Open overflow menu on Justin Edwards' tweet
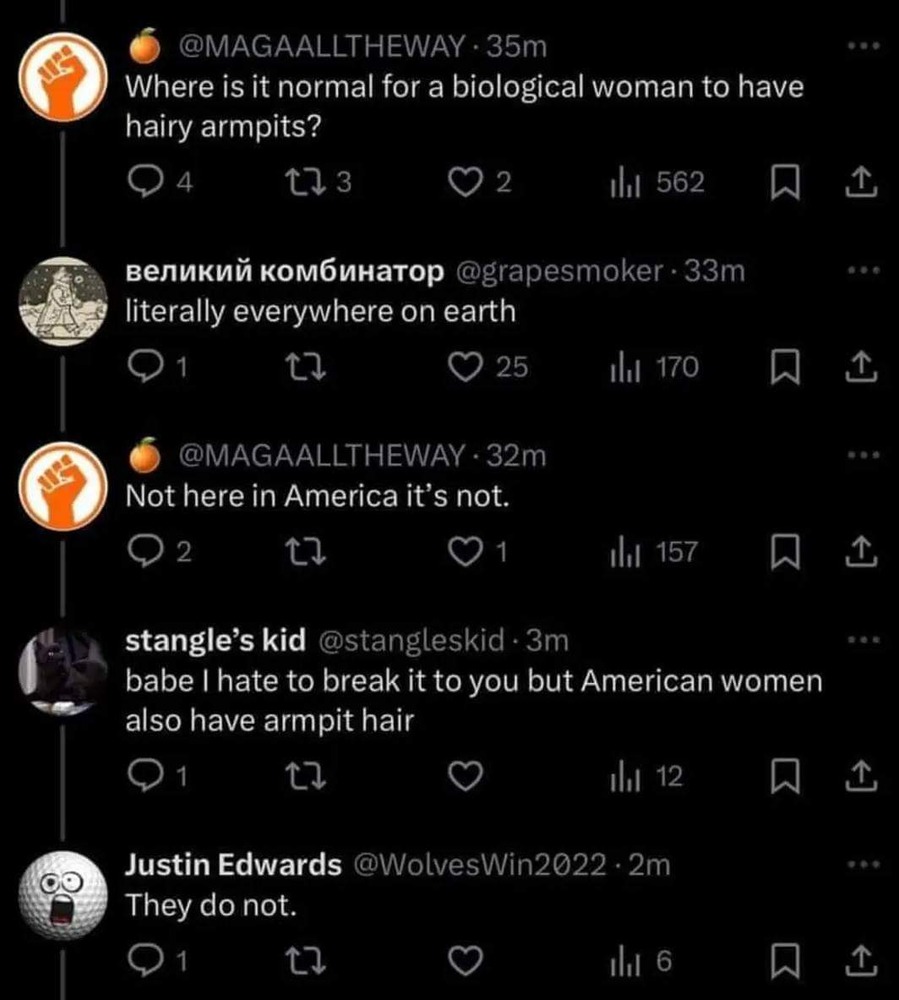The width and height of the screenshot is (899, 1000). [860, 863]
